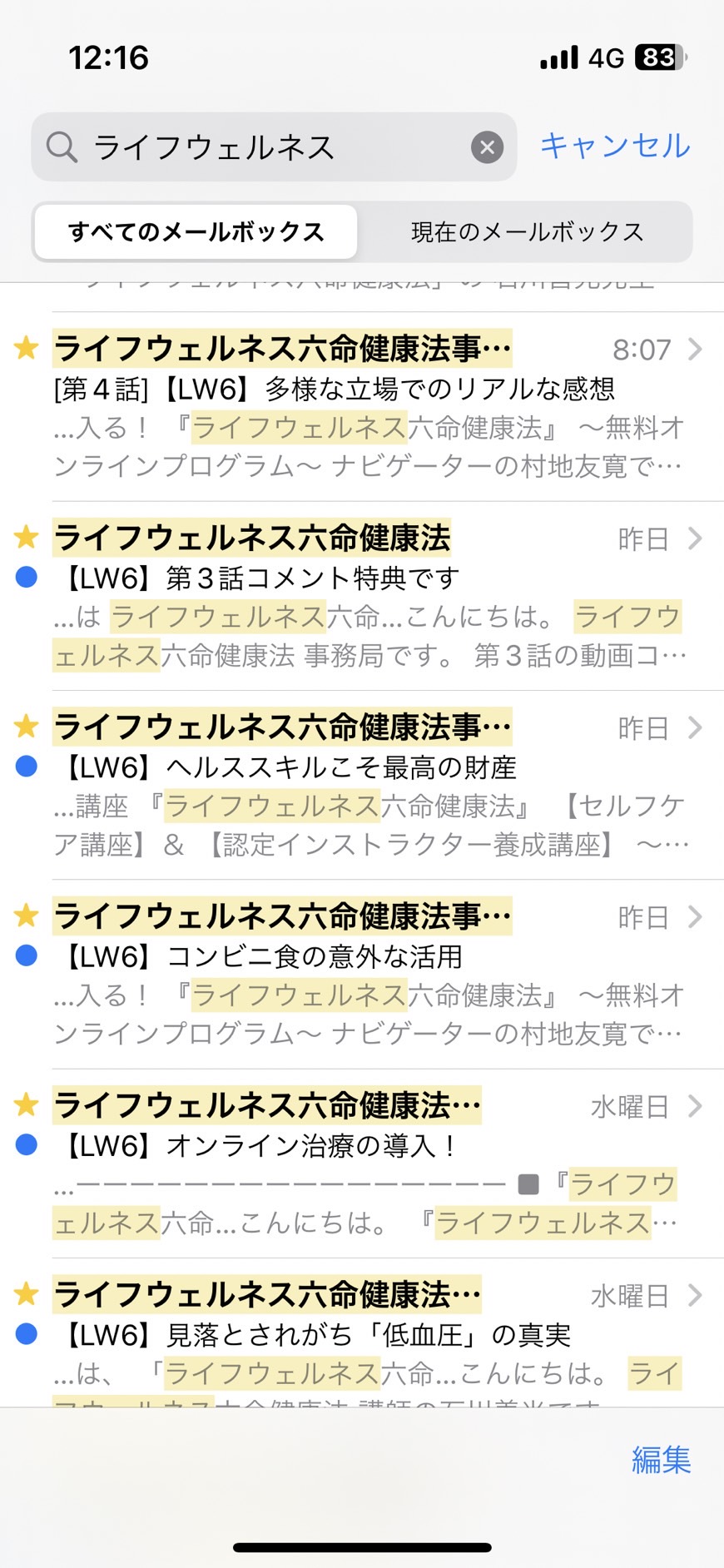Clear the search text ライフウェルネス
The width and height of the screenshot is (724, 1568).
pos(487,147)
